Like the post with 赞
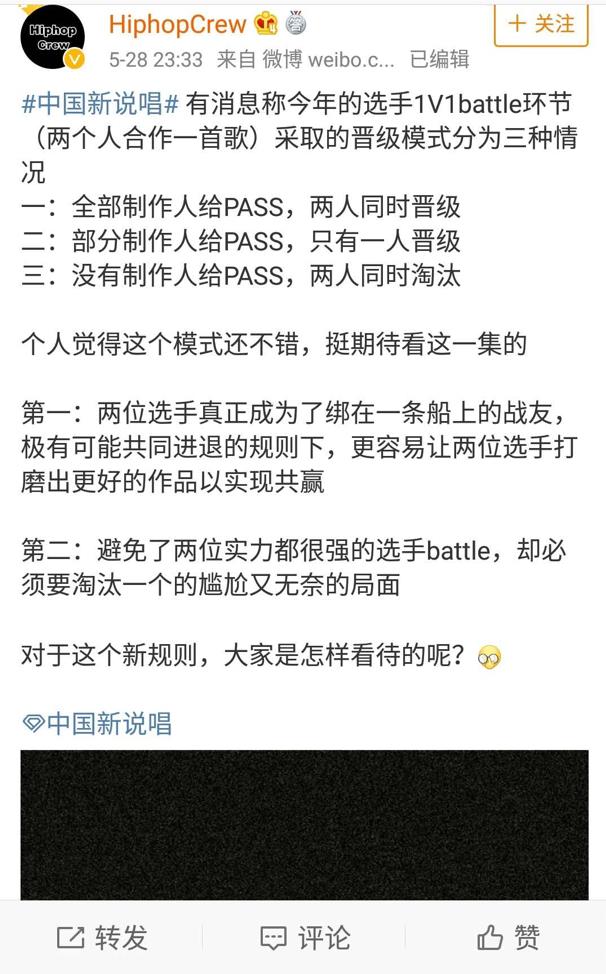This screenshot has height=974, width=606. [508, 937]
